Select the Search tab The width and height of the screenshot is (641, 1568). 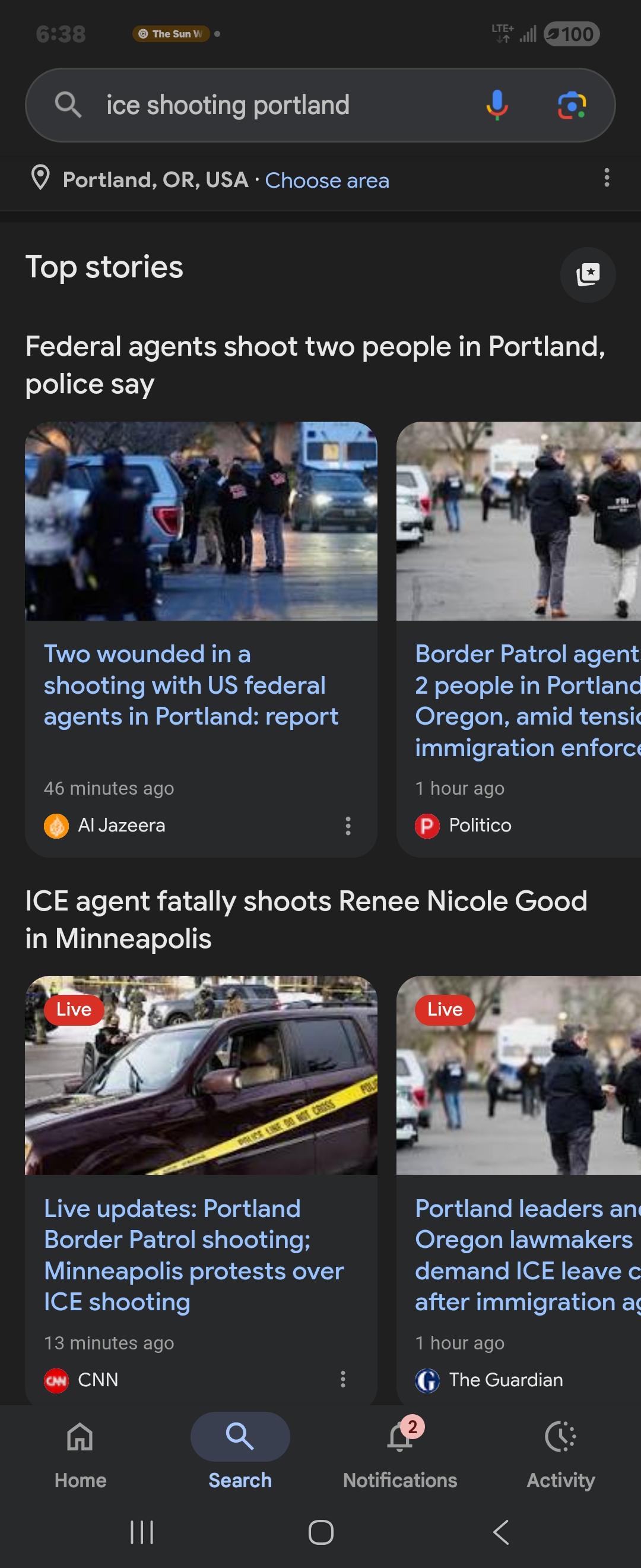[240, 1455]
